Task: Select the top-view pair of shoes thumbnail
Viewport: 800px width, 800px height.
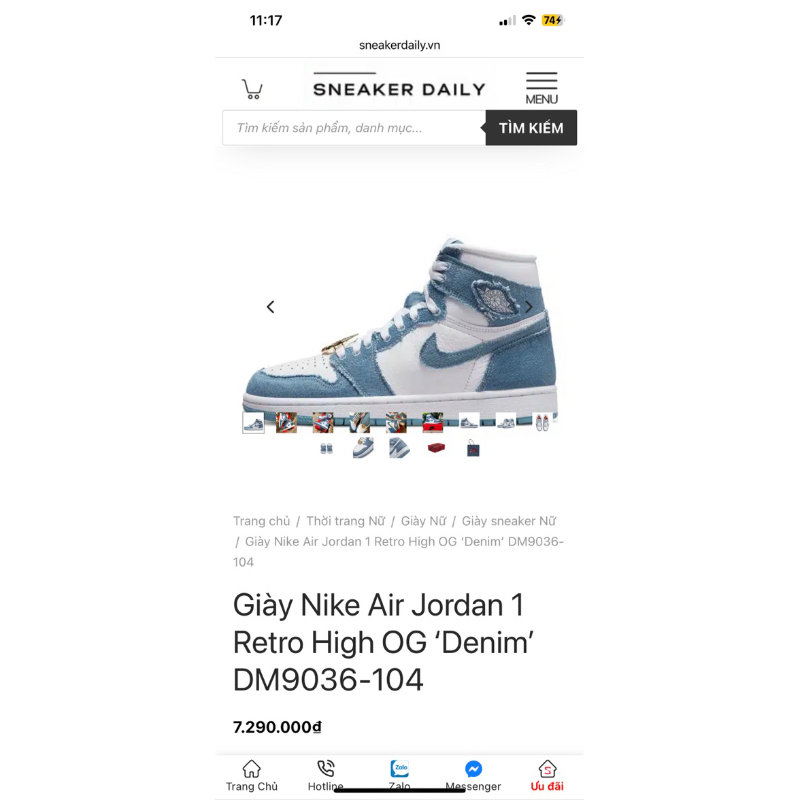Action: coord(542,422)
